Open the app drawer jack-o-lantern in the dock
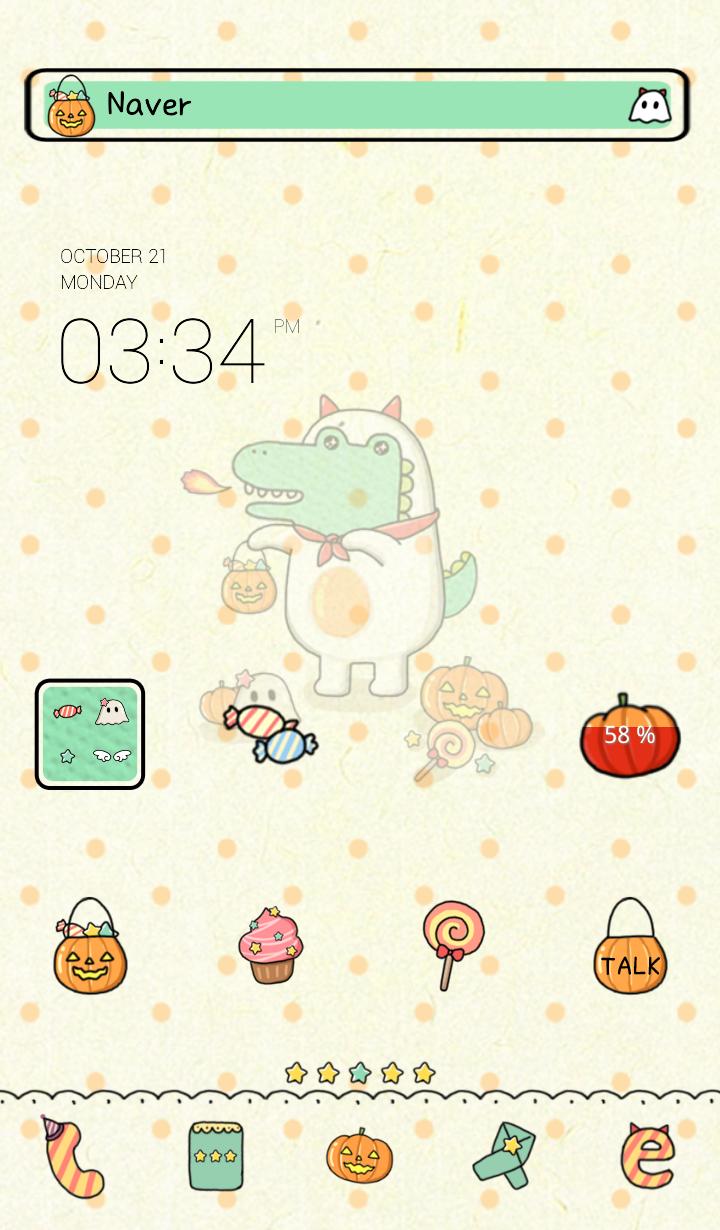The height and width of the screenshot is (1230, 720). coord(360,1156)
